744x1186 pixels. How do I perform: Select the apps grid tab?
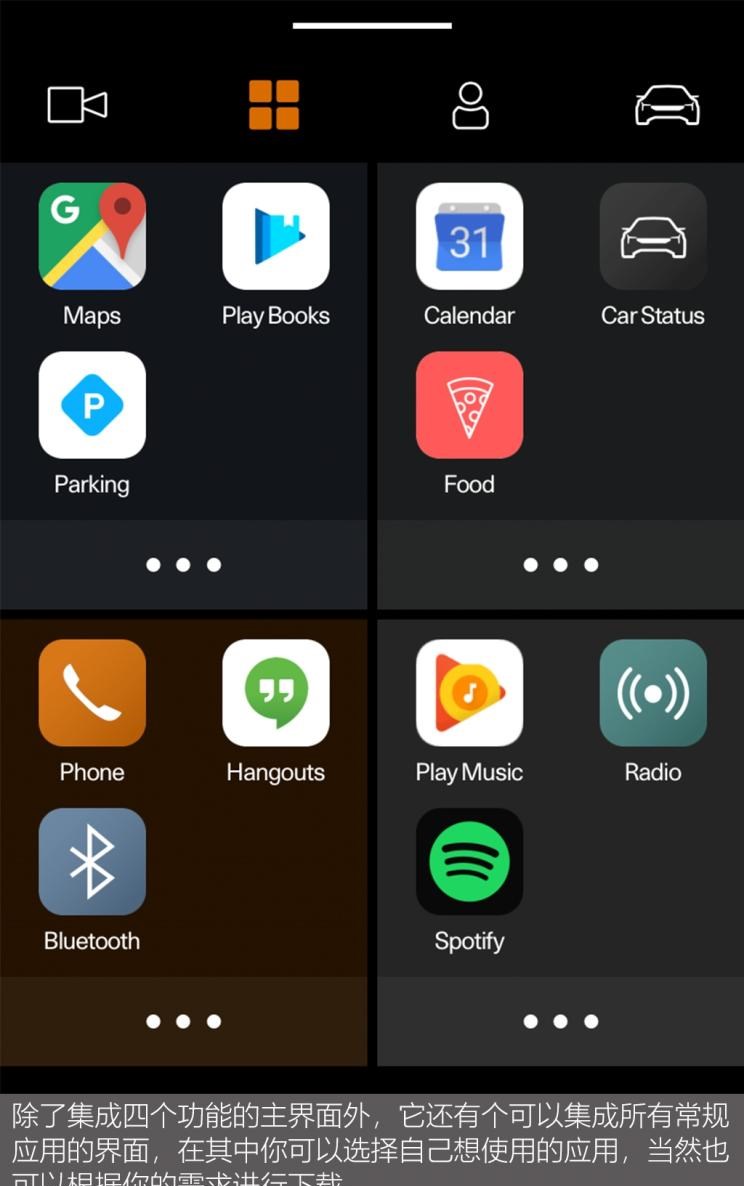(274, 105)
